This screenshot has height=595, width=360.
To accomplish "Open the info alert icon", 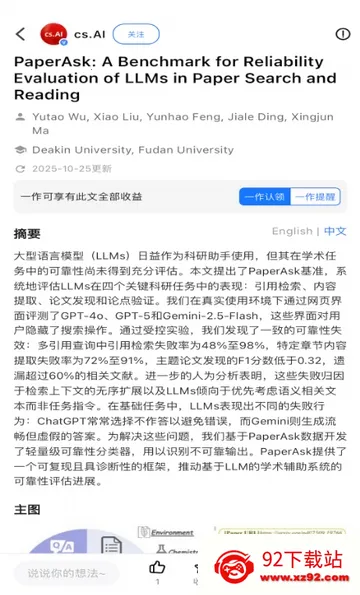I will (x=343, y=35).
